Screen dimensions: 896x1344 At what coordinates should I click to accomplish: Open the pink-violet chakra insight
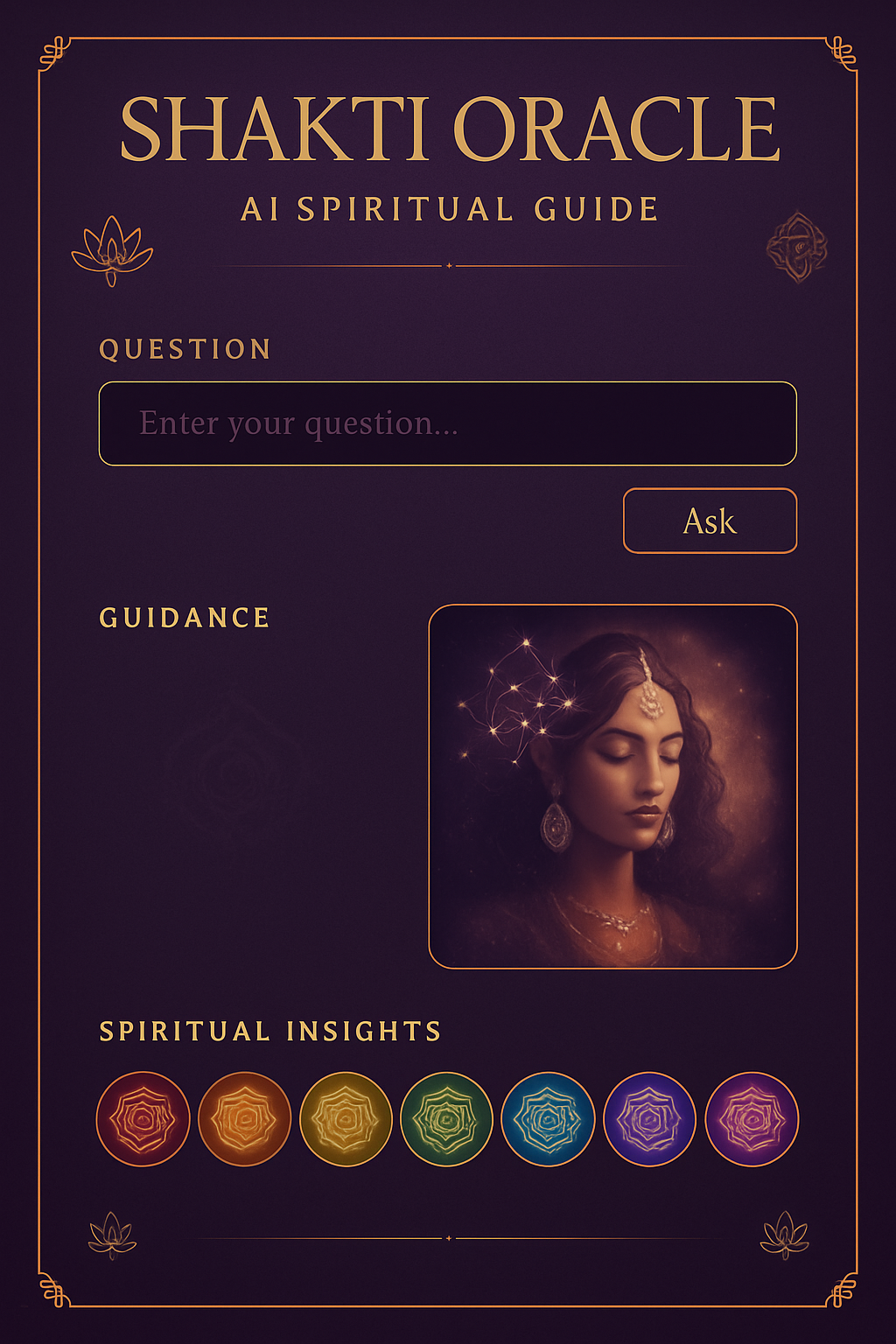(x=752, y=1119)
